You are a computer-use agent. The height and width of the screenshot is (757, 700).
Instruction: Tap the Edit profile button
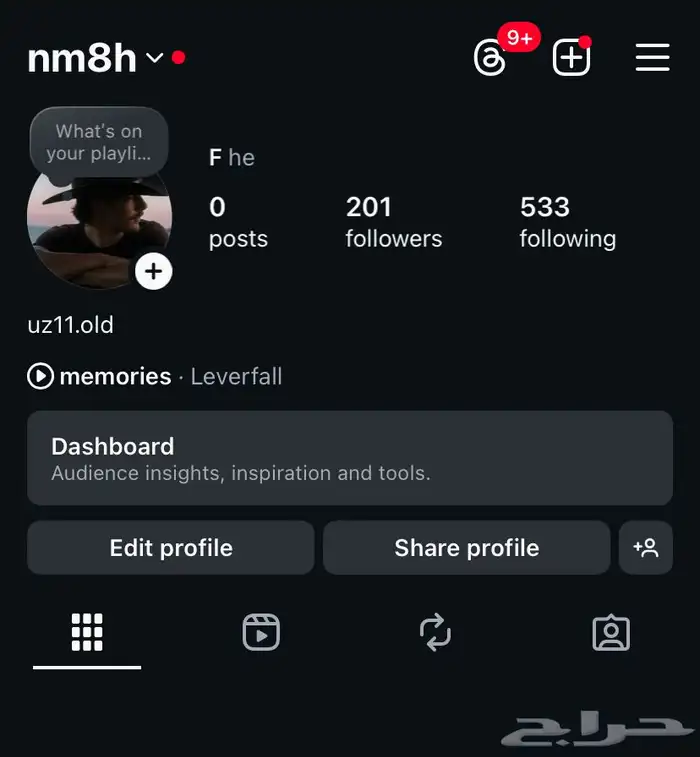tap(170, 548)
